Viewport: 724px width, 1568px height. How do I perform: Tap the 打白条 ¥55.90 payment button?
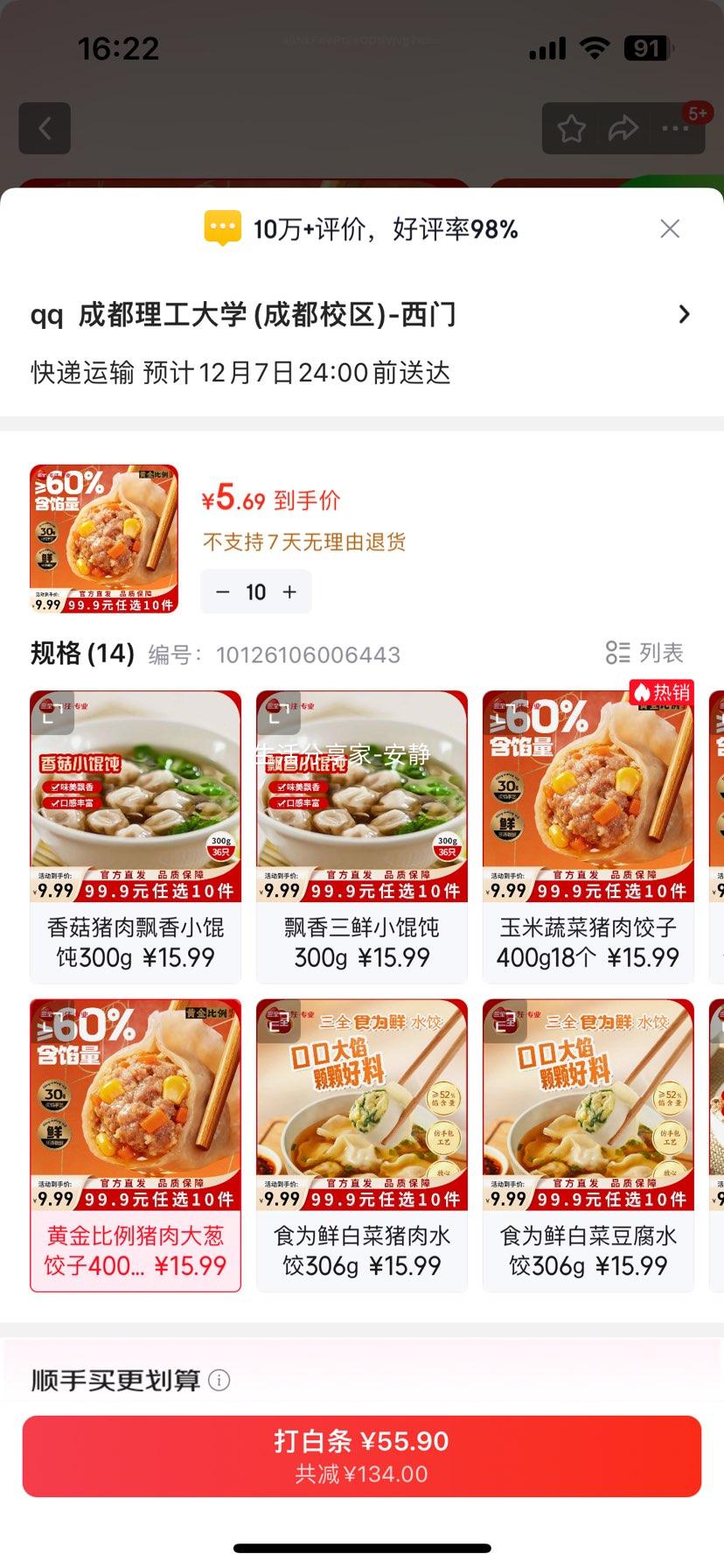pos(362,1455)
